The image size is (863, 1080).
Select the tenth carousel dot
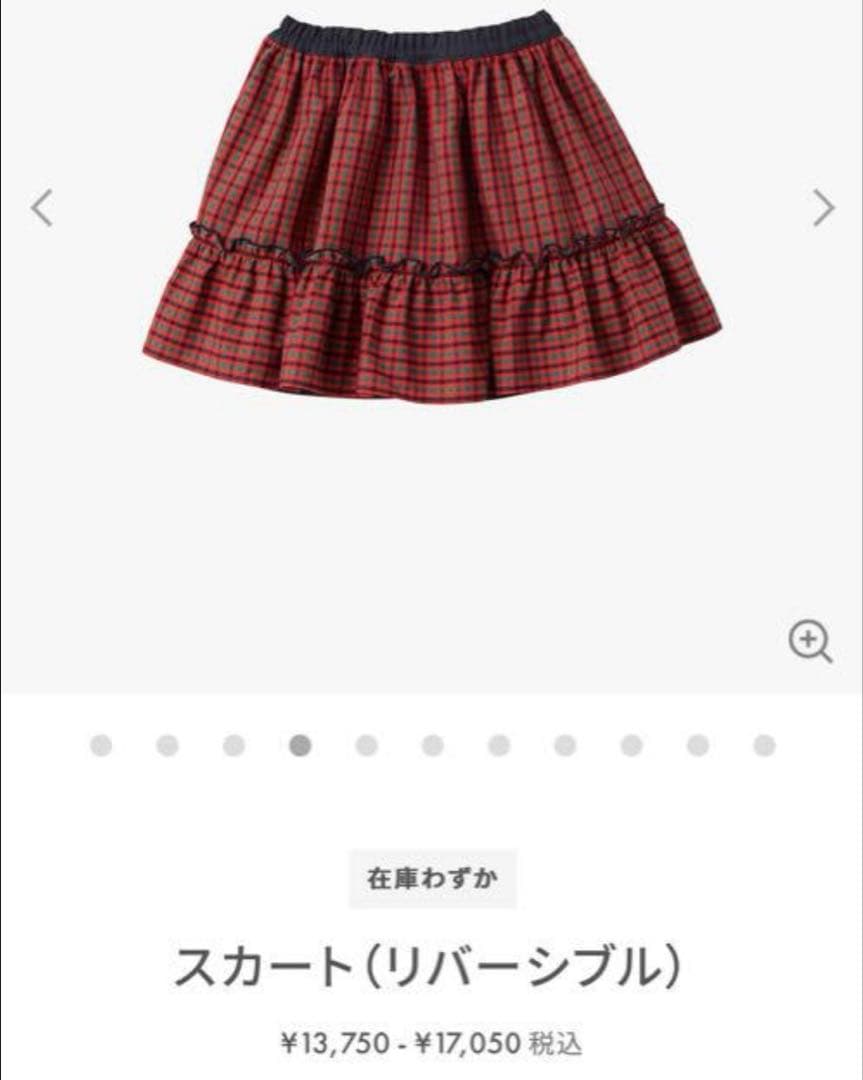click(696, 745)
